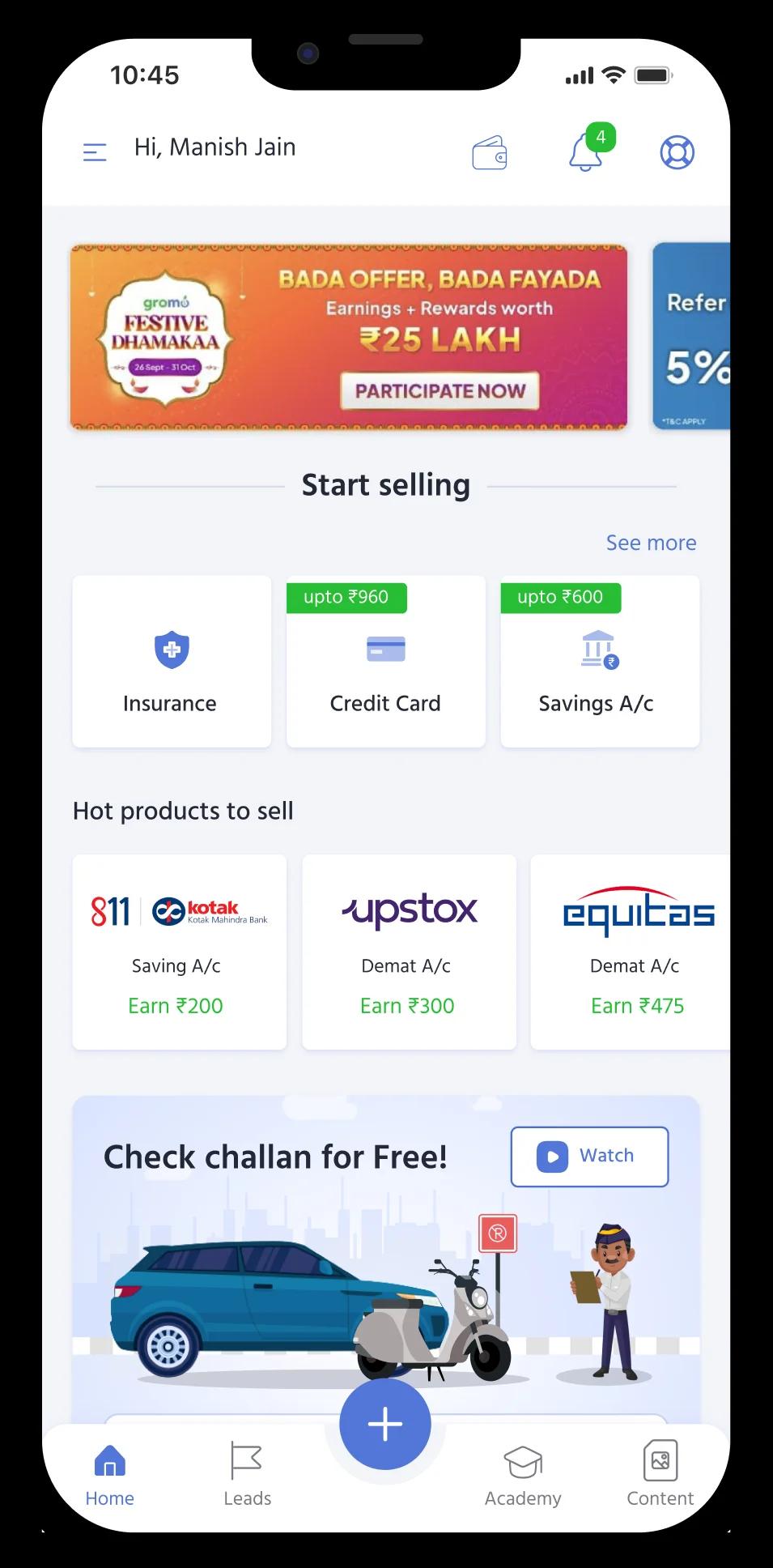Image resolution: width=773 pixels, height=1568 pixels.
Task: Open the notifications bell
Action: pyautogui.click(x=586, y=151)
